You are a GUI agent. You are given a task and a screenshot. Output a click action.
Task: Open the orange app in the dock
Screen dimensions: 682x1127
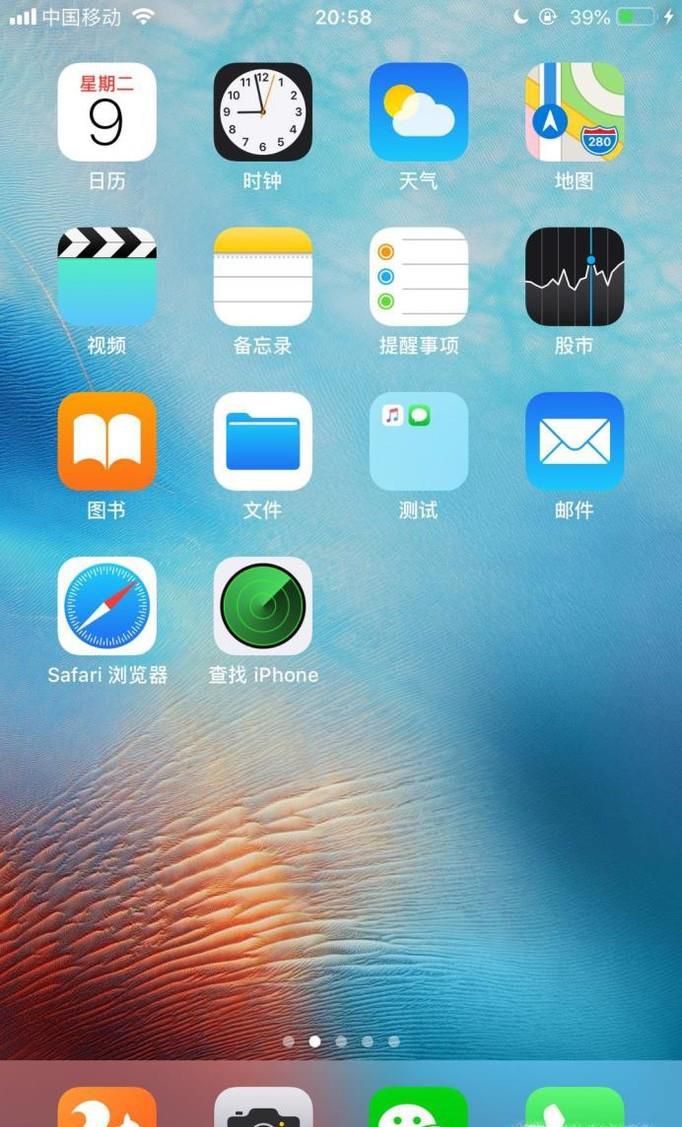pyautogui.click(x=107, y=1108)
